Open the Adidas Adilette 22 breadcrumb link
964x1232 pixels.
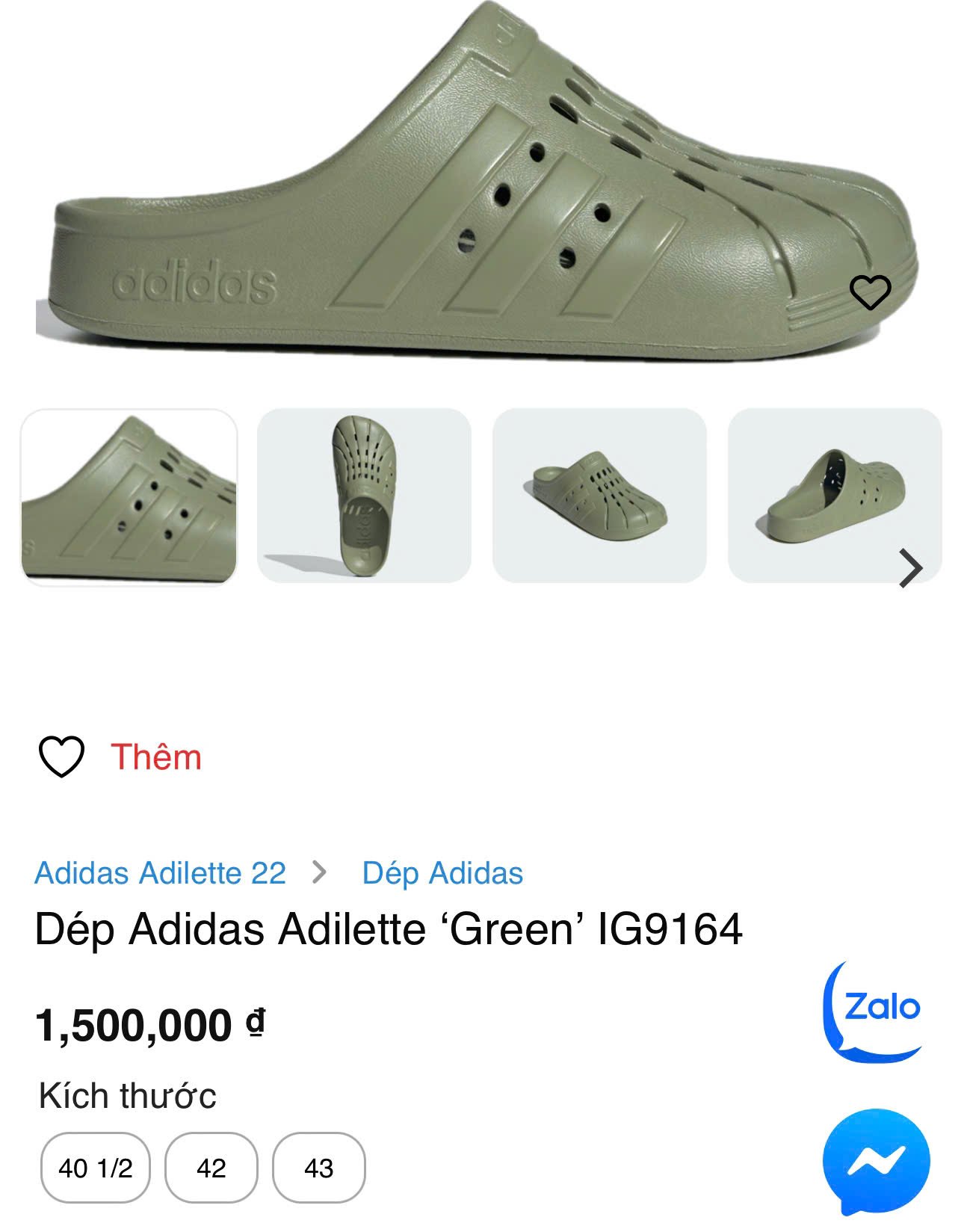click(160, 873)
